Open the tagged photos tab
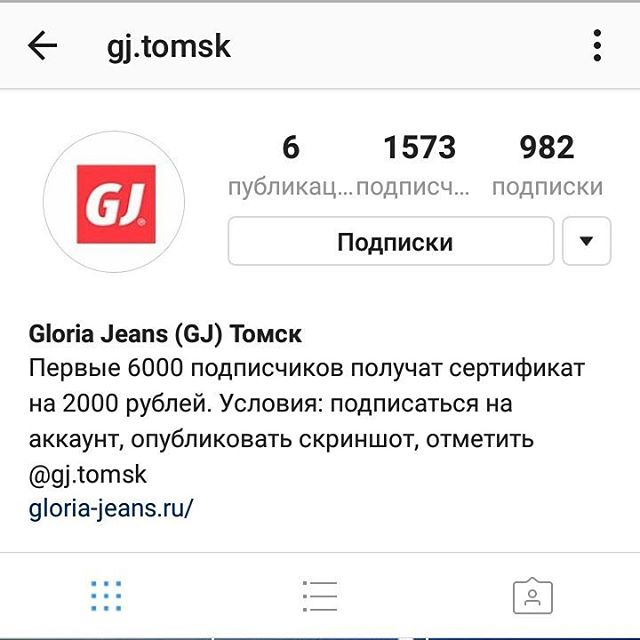Screen dimensions: 640x640 click(532, 596)
